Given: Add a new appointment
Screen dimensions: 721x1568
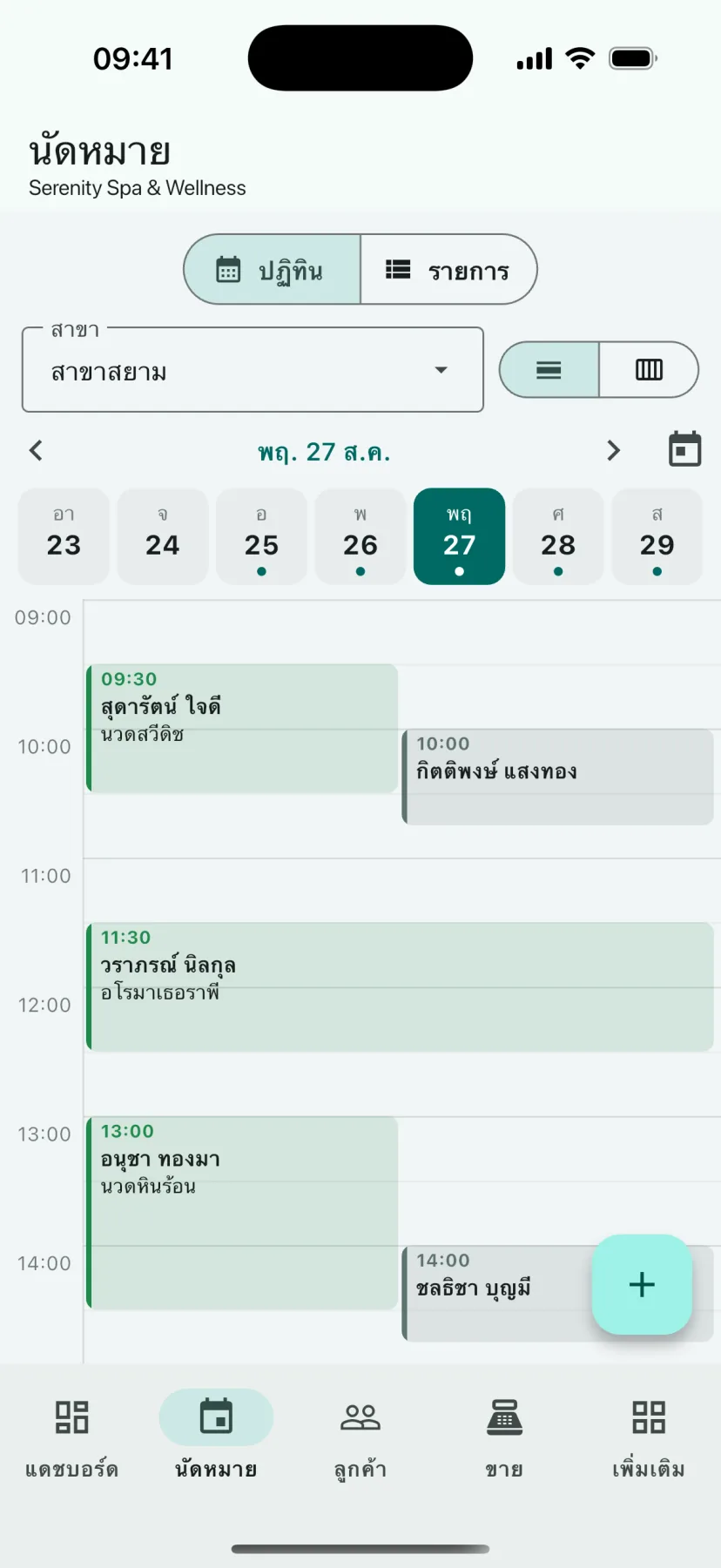Looking at the screenshot, I should point(642,1284).
